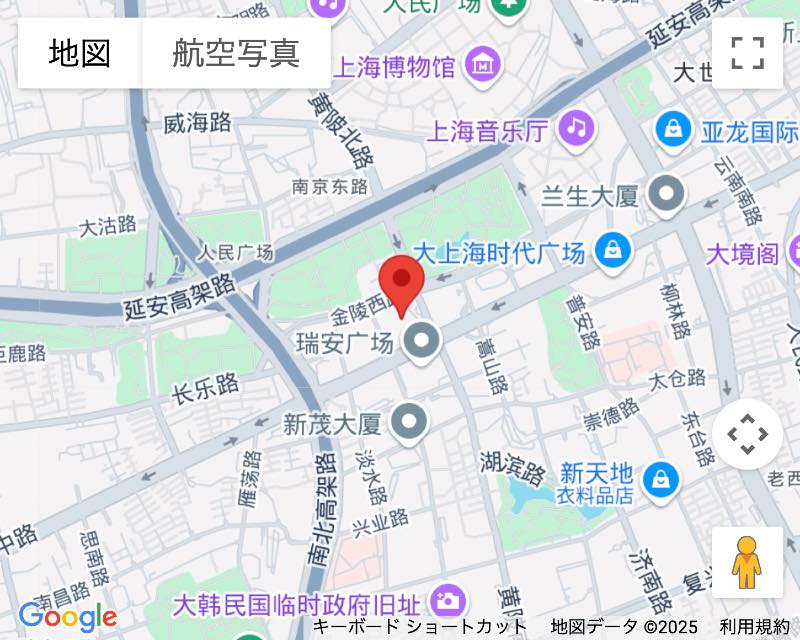This screenshot has width=800, height=640.
Task: Switch to 航空写真 satellite view
Action: point(236,53)
